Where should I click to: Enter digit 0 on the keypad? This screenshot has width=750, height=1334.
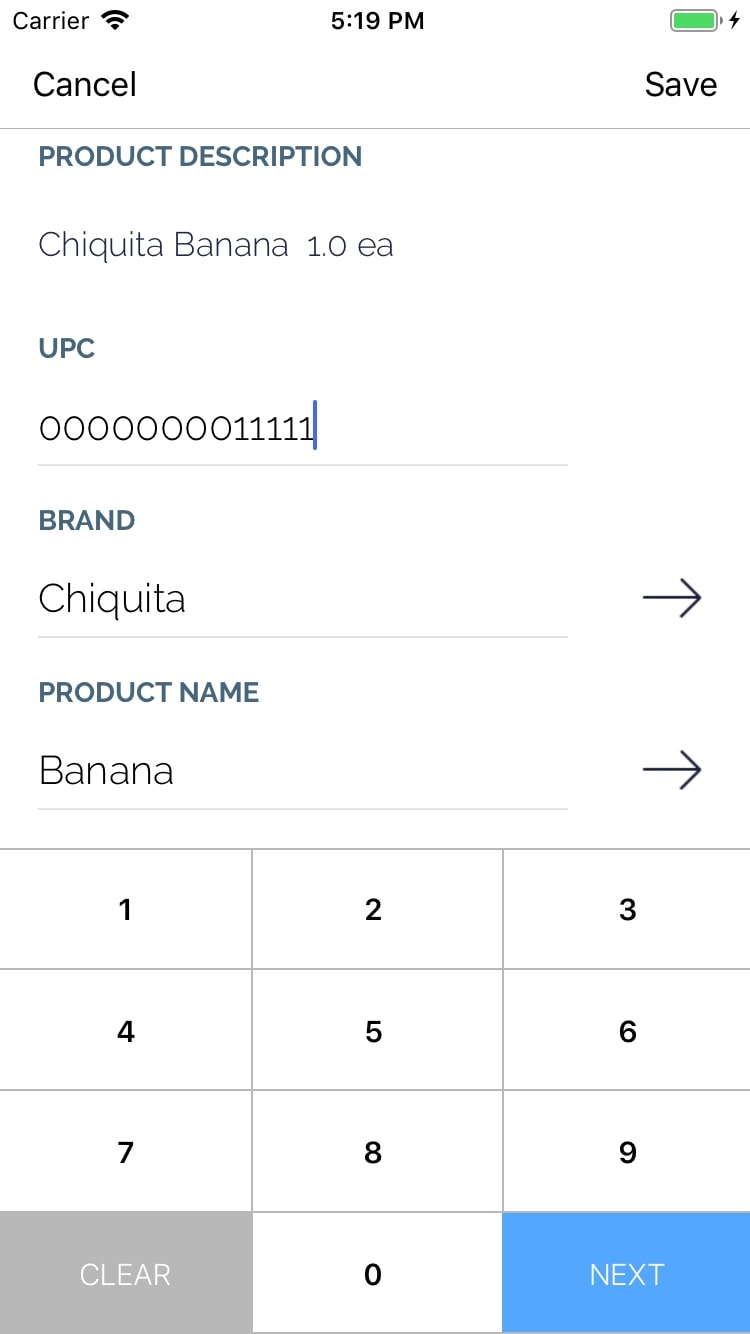click(376, 1273)
